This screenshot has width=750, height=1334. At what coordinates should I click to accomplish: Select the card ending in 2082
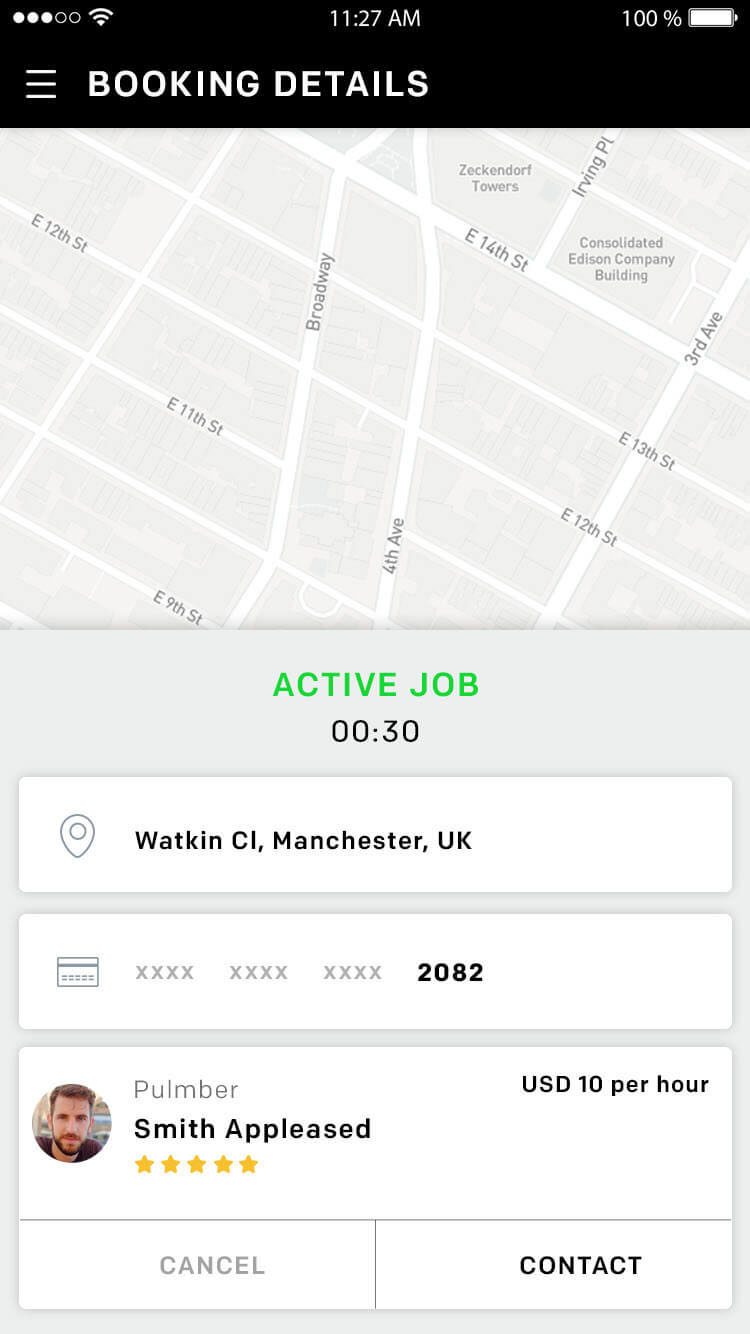375,971
